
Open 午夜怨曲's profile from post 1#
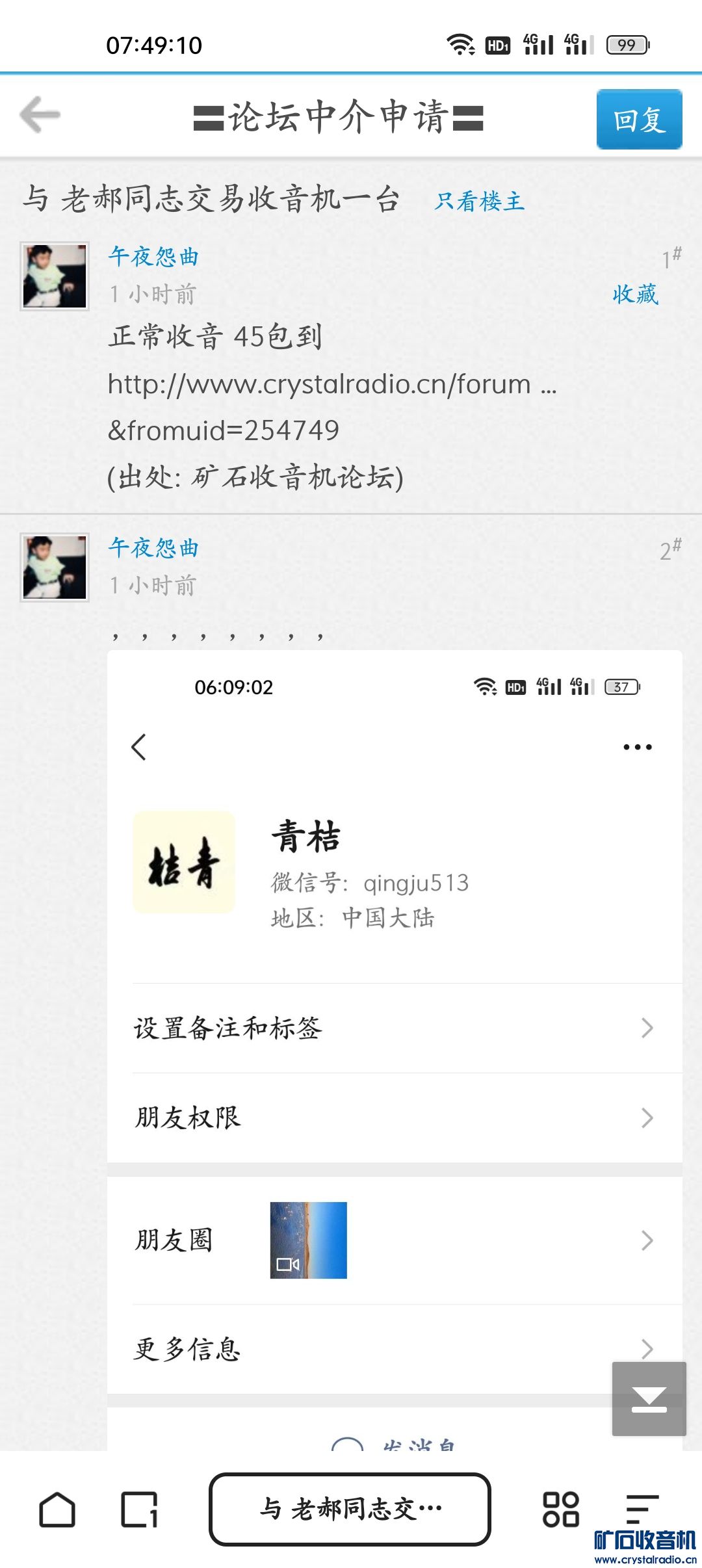point(153,257)
